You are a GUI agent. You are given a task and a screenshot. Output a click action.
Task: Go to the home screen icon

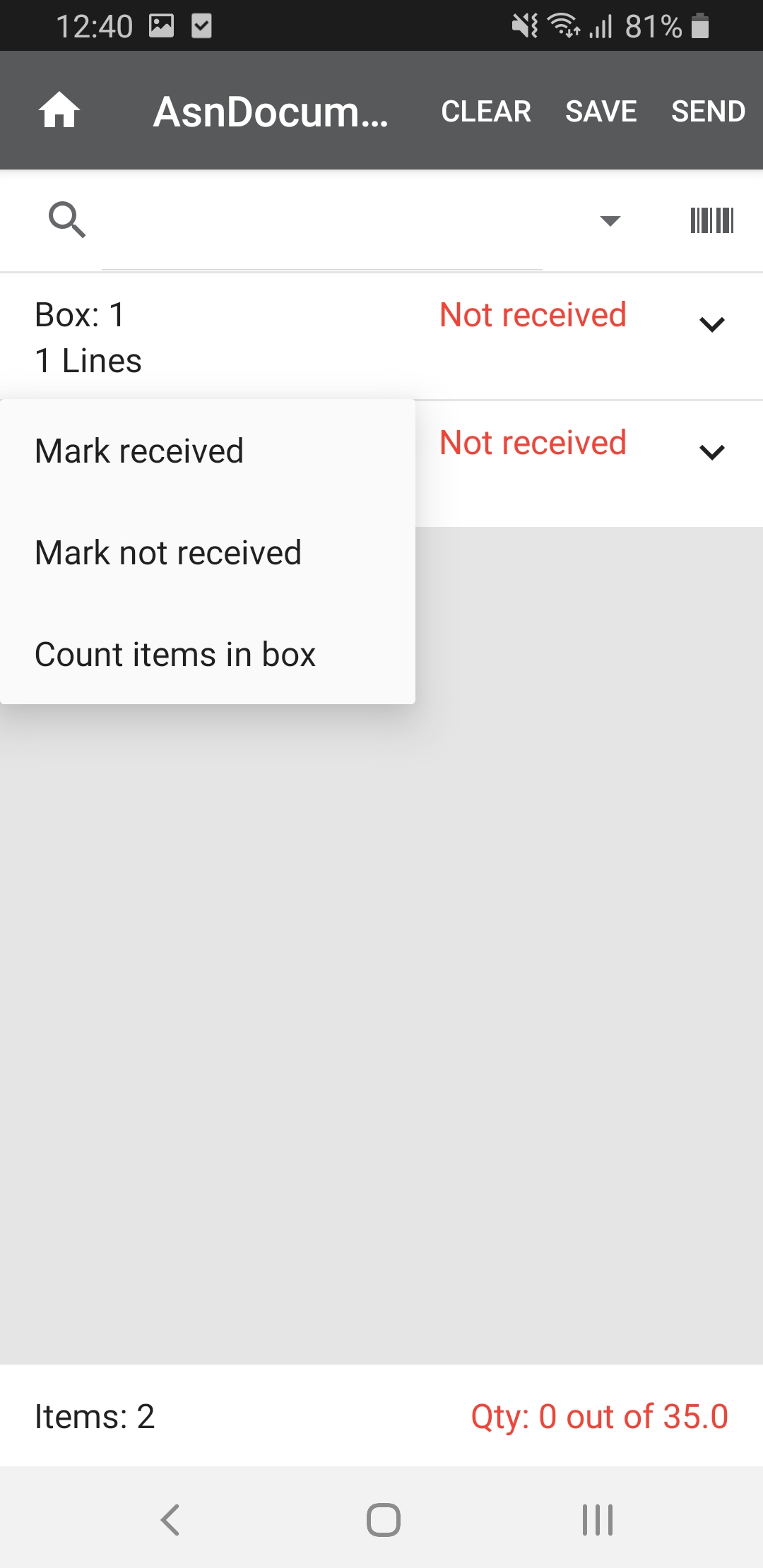(x=59, y=111)
